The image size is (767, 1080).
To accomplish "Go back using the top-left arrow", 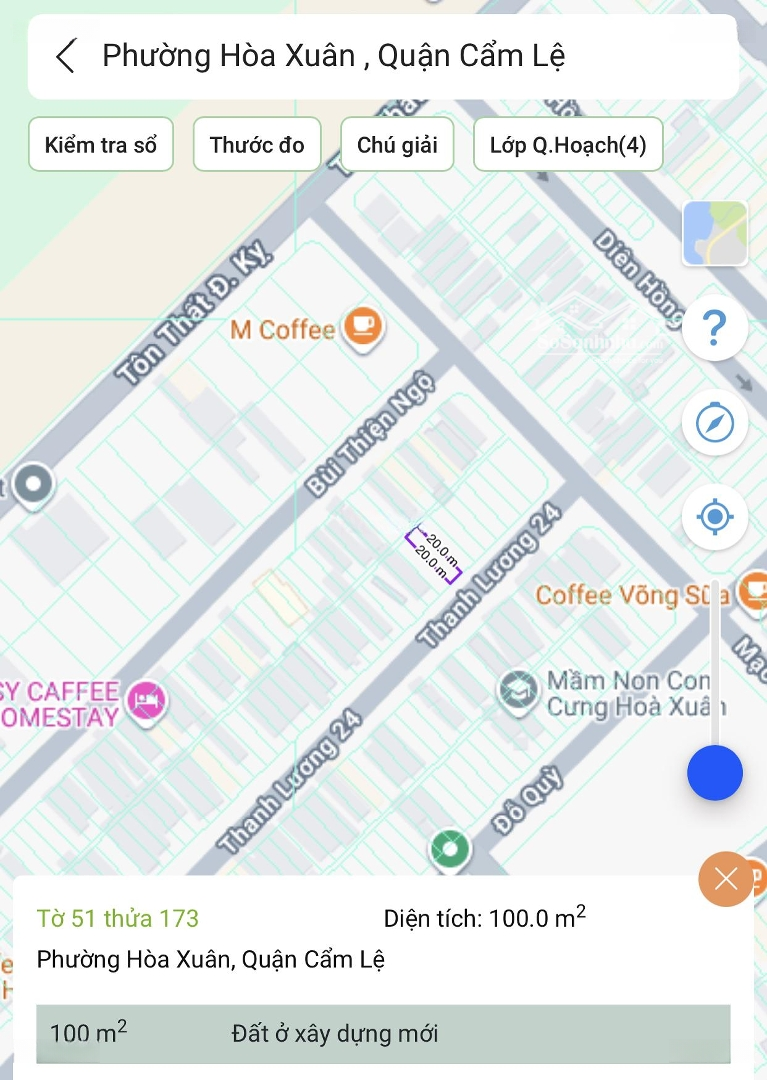I will click(66, 56).
